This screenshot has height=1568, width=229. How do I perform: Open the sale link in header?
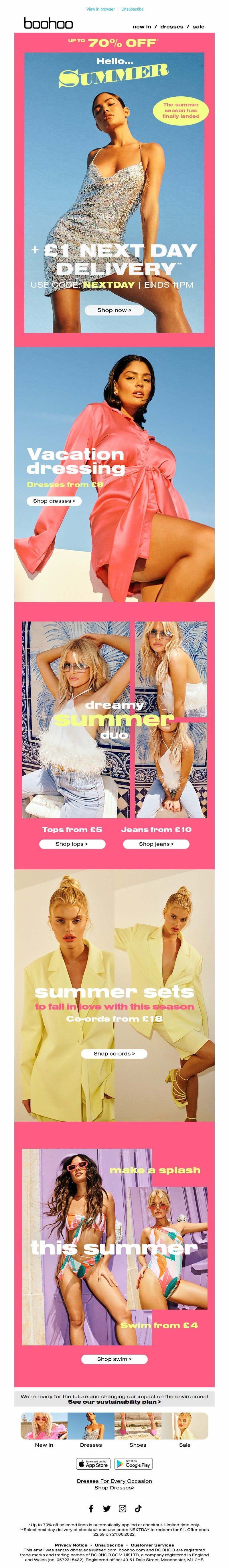pos(199,27)
